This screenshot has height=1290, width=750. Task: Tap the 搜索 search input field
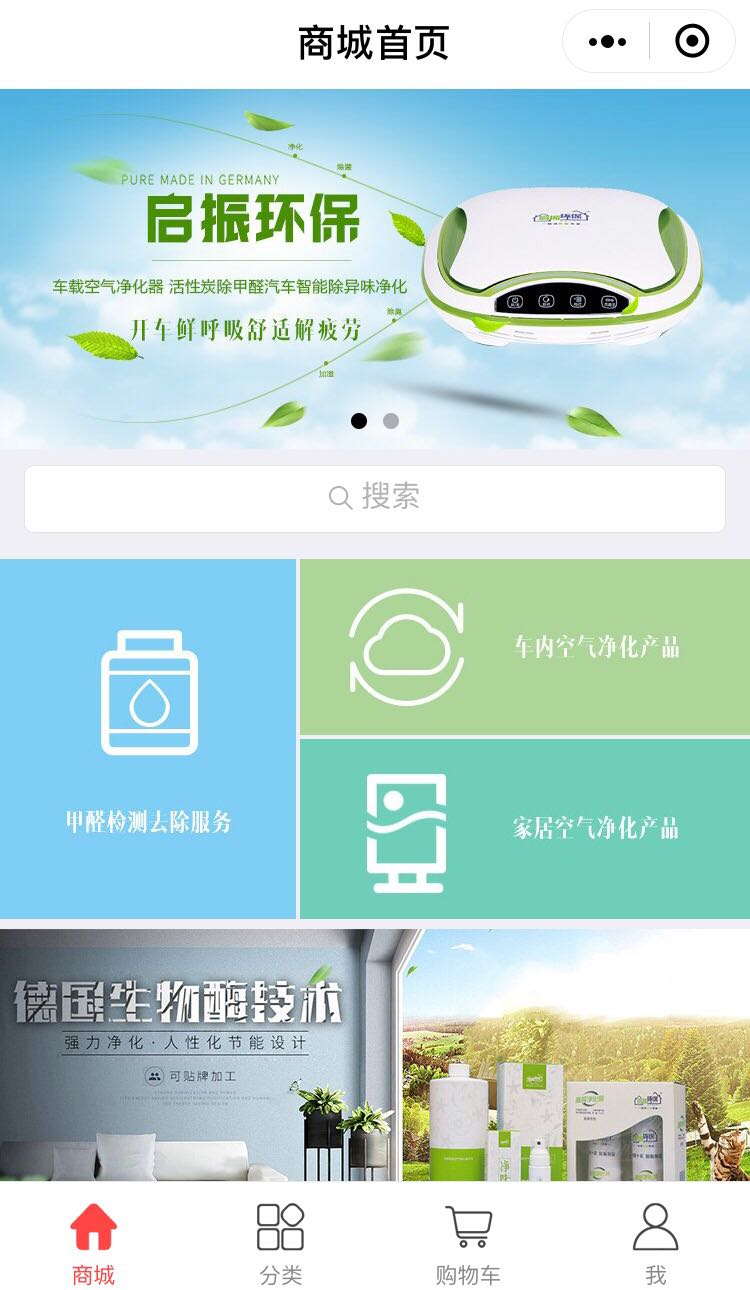[x=375, y=496]
